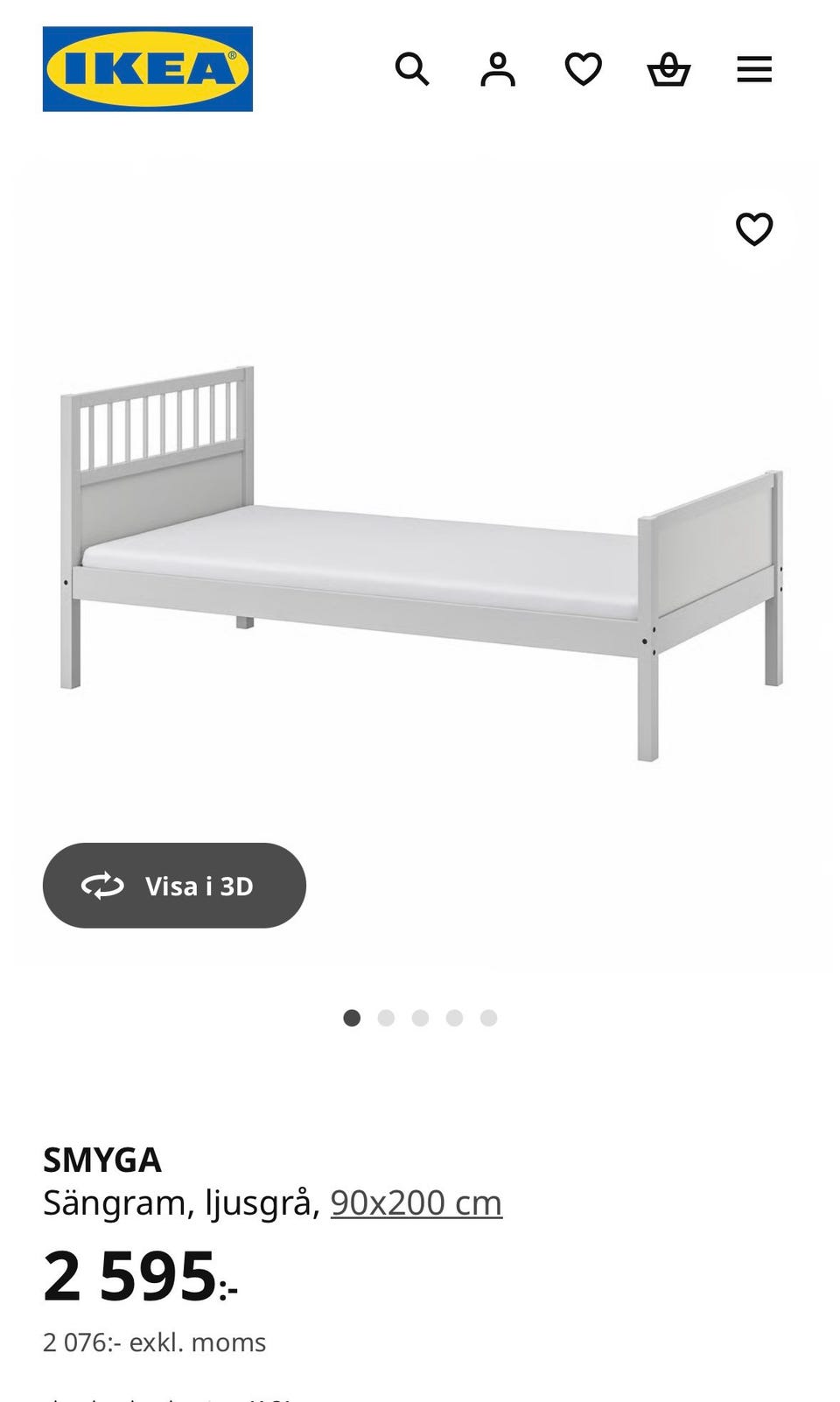Tap Visa i 3D button
Image resolution: width=840 pixels, height=1402 pixels.
click(174, 886)
